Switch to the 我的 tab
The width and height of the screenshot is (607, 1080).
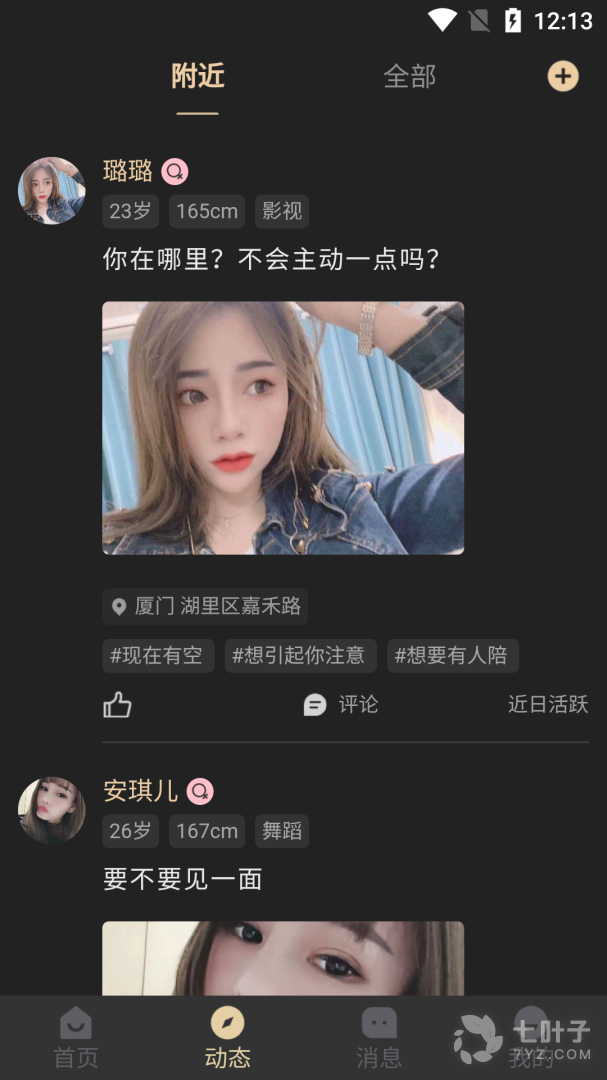pos(531,1038)
